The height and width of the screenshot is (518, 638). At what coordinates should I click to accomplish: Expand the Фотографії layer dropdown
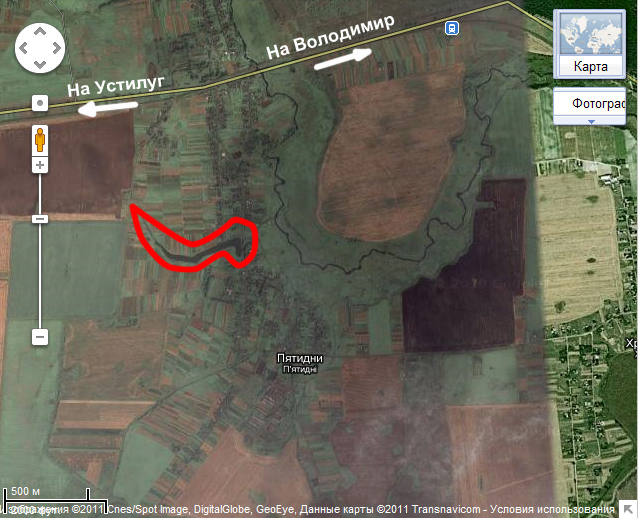pos(590,121)
